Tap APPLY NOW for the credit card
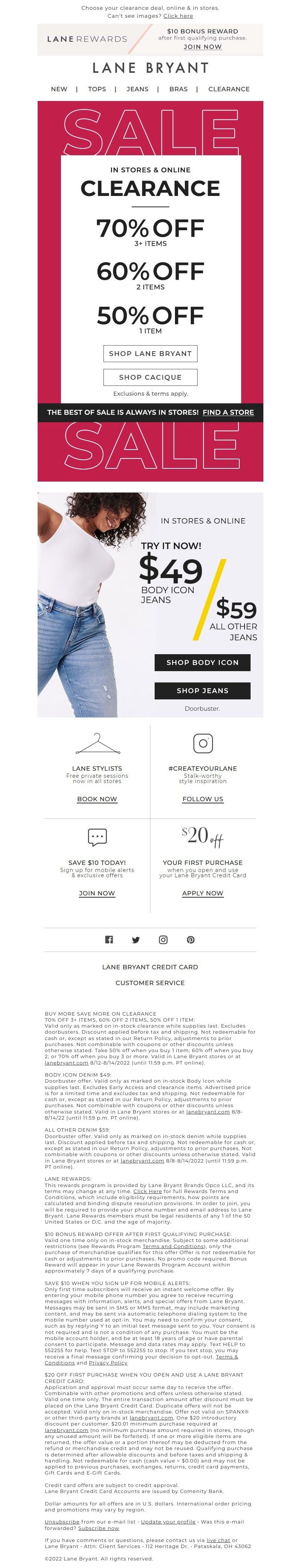Viewport: 301px width, 1568px height. click(x=202, y=893)
